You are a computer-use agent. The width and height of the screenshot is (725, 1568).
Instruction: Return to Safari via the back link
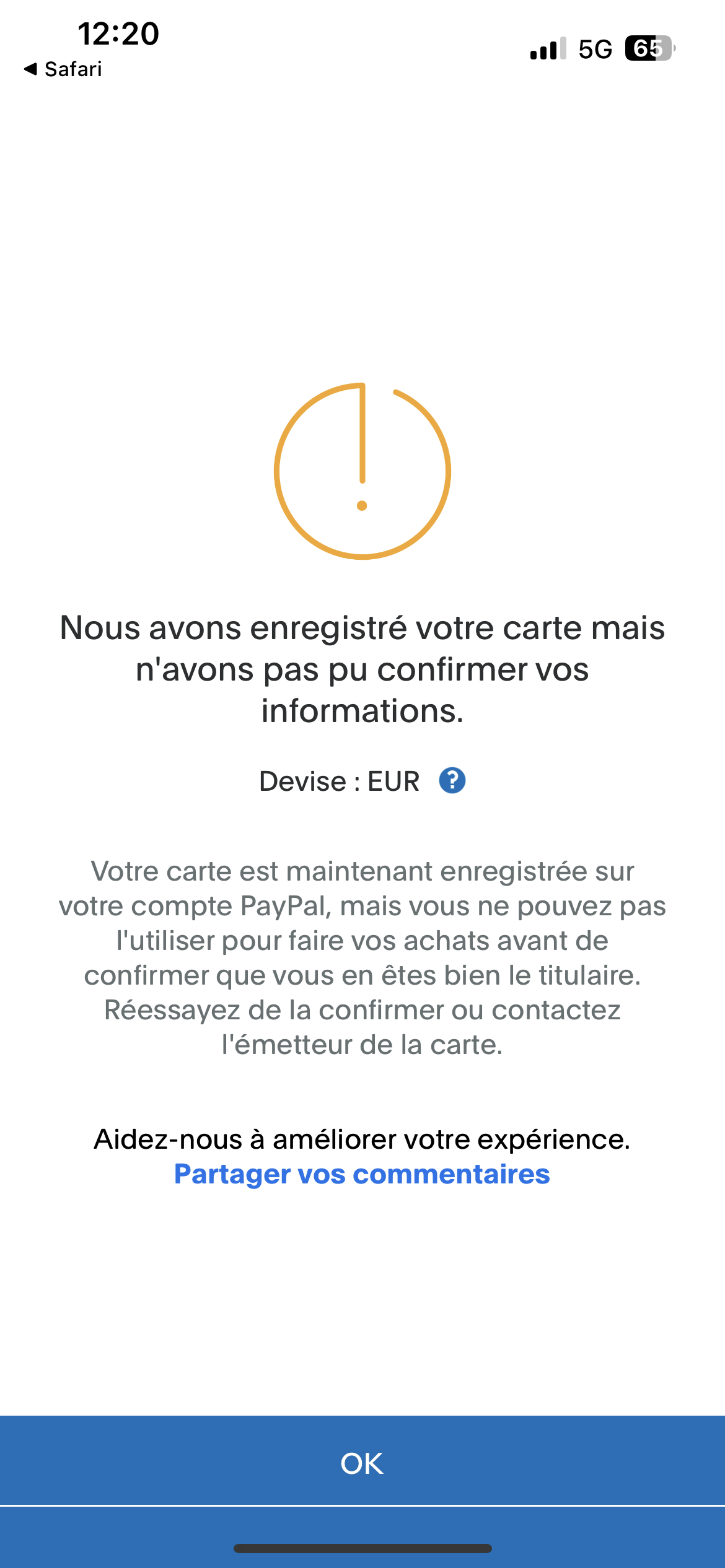click(63, 69)
